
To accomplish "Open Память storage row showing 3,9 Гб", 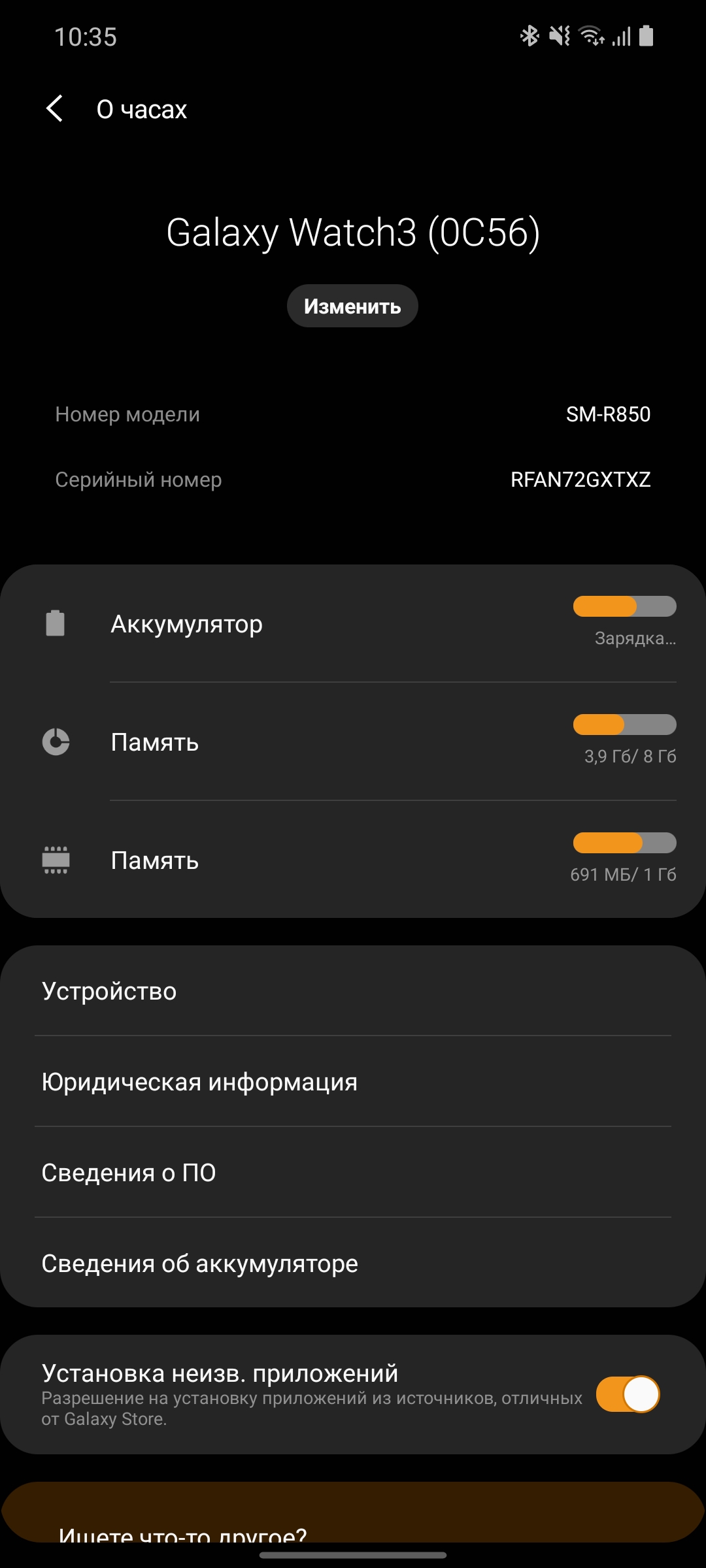I will (x=353, y=742).
